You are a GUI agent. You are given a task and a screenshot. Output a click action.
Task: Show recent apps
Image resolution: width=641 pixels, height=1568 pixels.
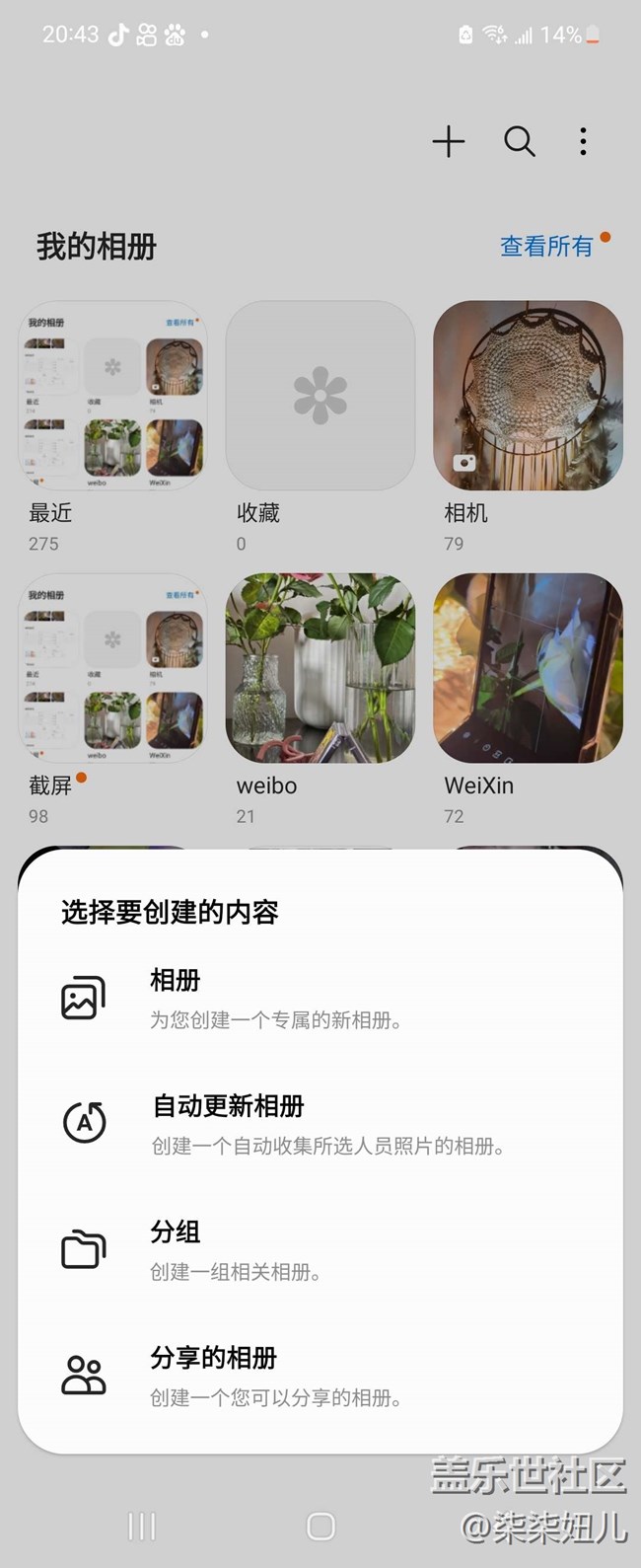click(x=142, y=1527)
